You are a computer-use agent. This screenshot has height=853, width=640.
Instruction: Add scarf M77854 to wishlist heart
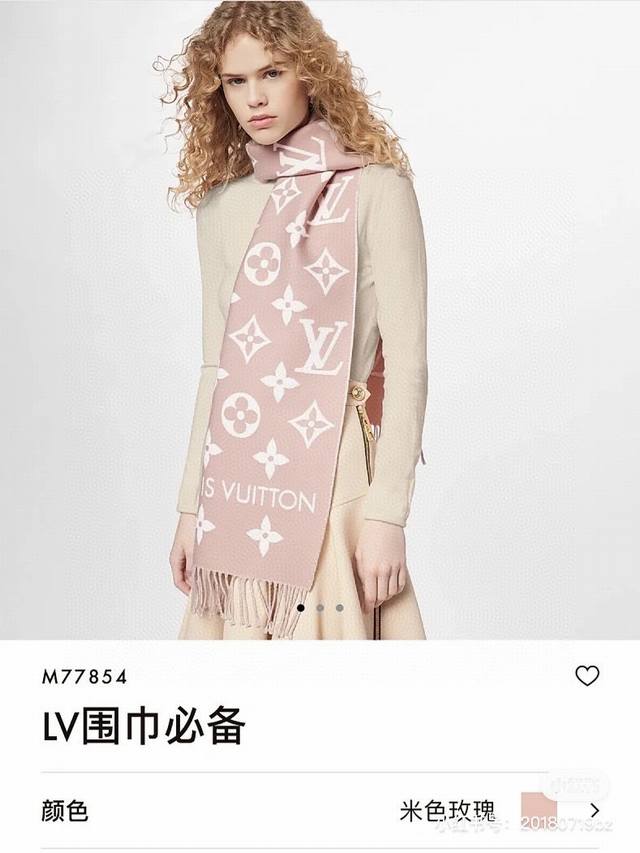[x=587, y=676]
